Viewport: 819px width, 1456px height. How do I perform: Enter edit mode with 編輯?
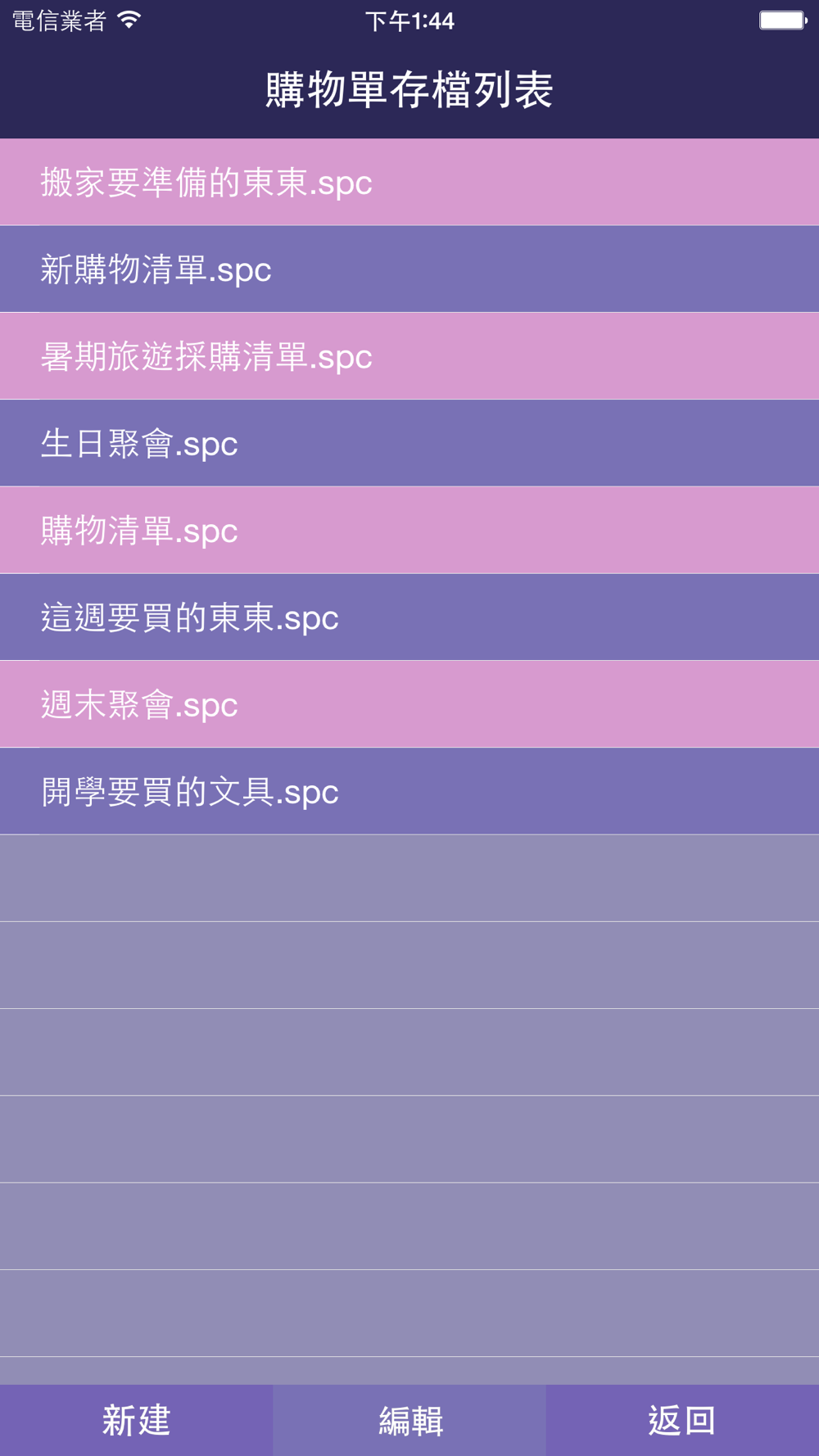409,1420
